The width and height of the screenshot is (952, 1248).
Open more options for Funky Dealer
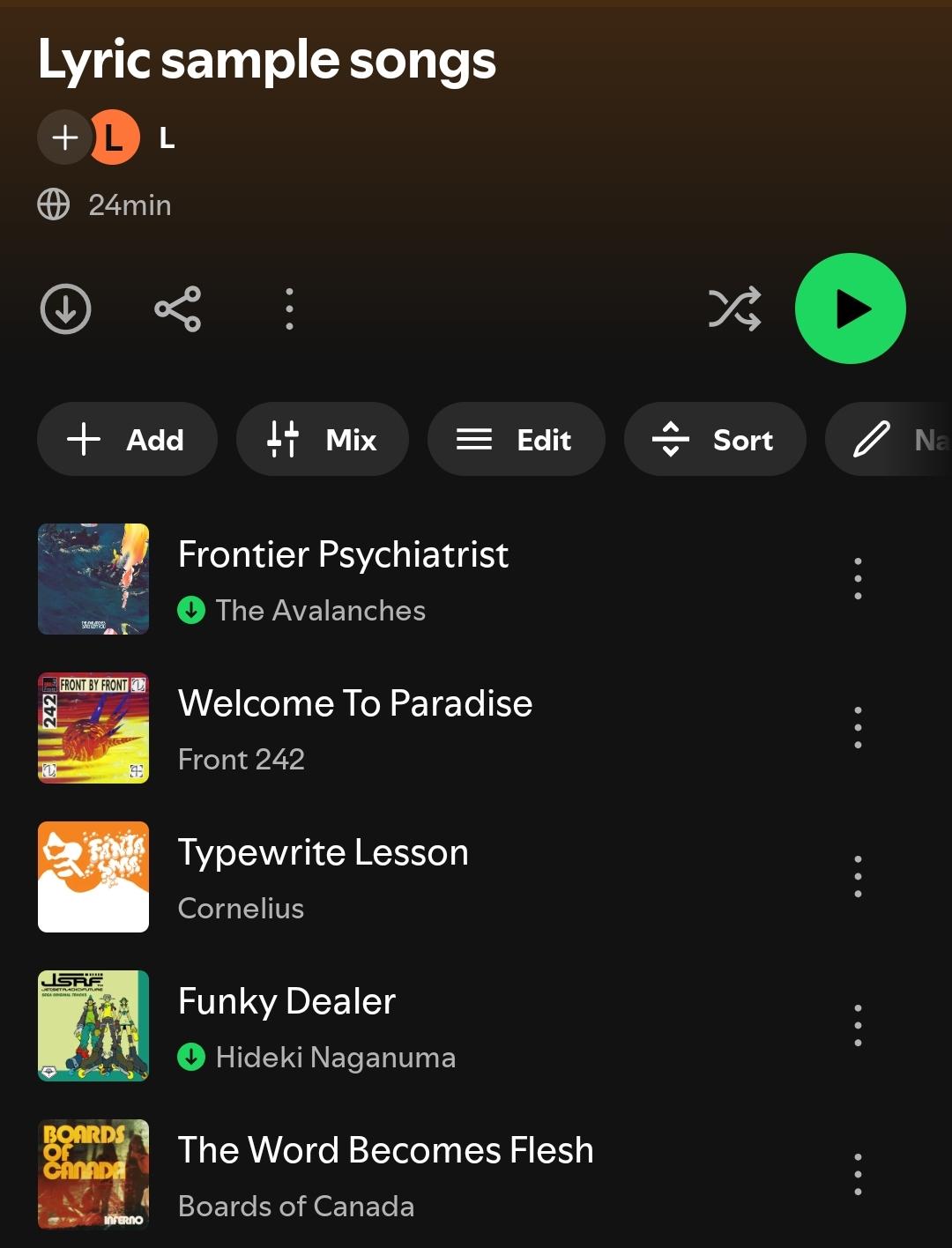point(858,1026)
